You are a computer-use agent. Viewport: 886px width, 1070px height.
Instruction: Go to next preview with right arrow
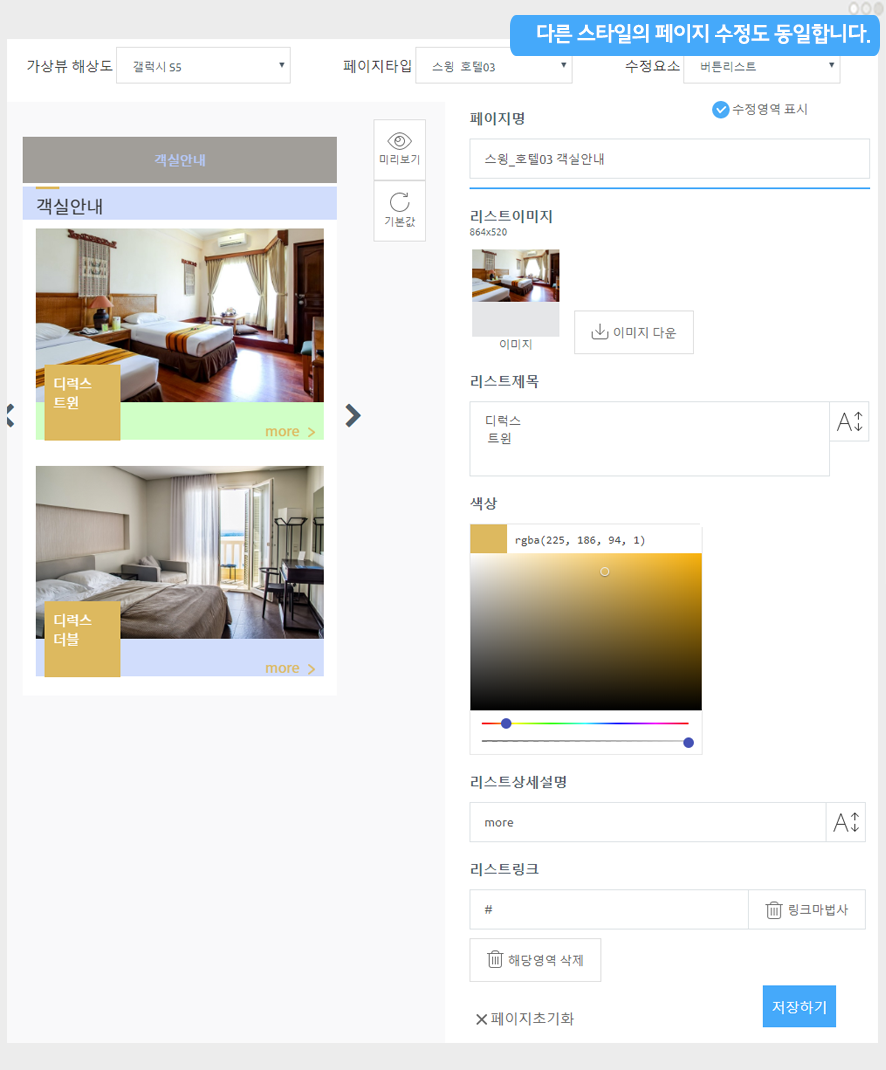point(352,415)
